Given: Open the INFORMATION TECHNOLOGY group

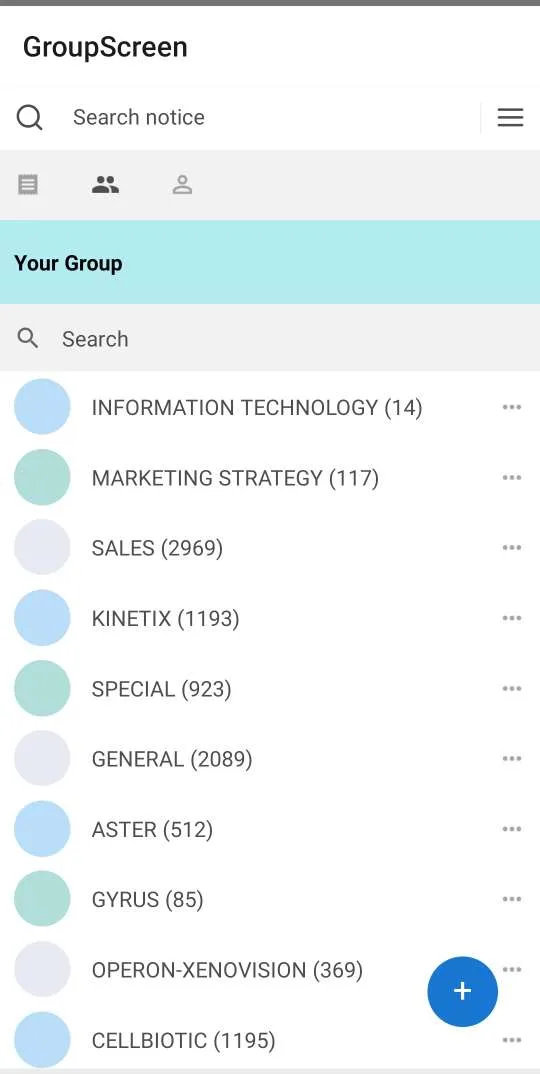Looking at the screenshot, I should click(x=257, y=408).
